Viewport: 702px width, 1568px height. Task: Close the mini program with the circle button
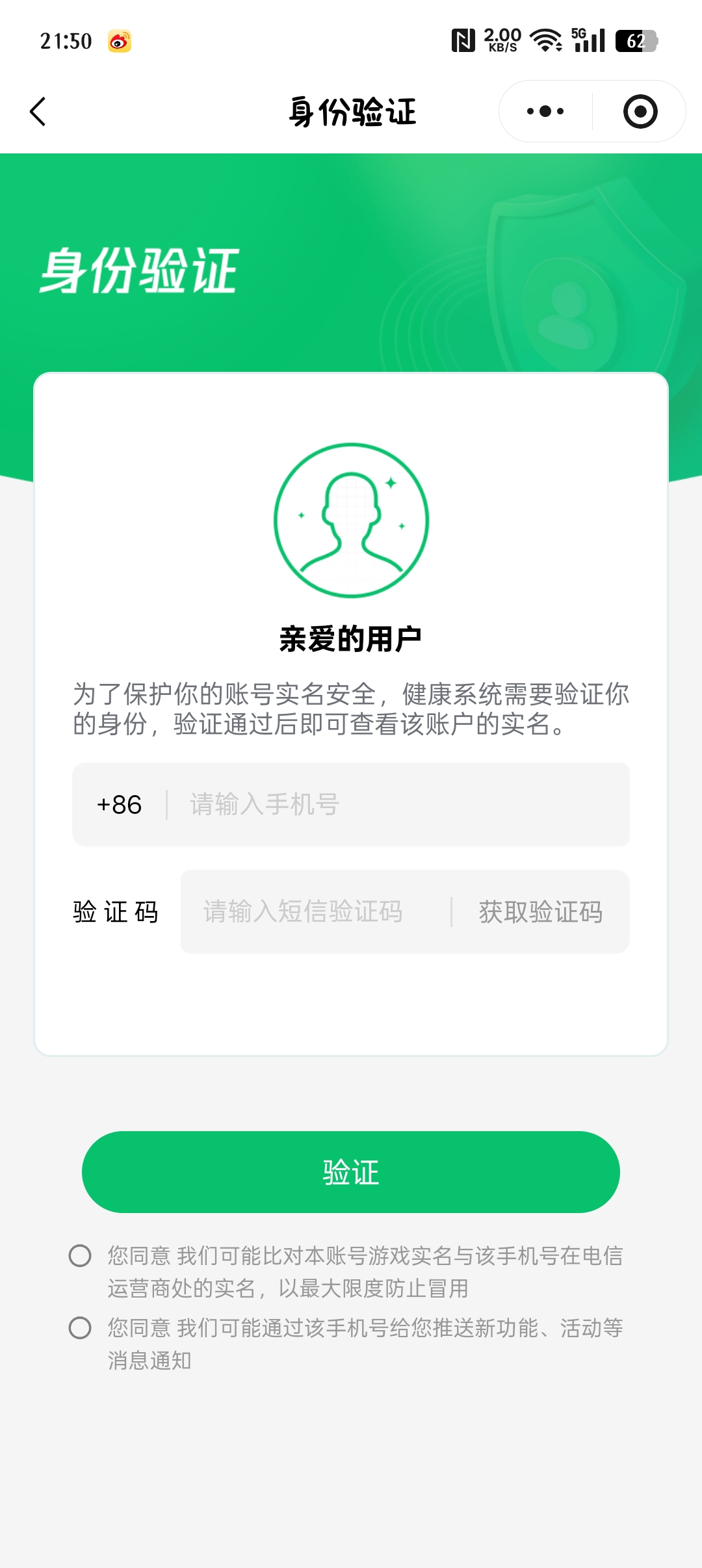640,112
